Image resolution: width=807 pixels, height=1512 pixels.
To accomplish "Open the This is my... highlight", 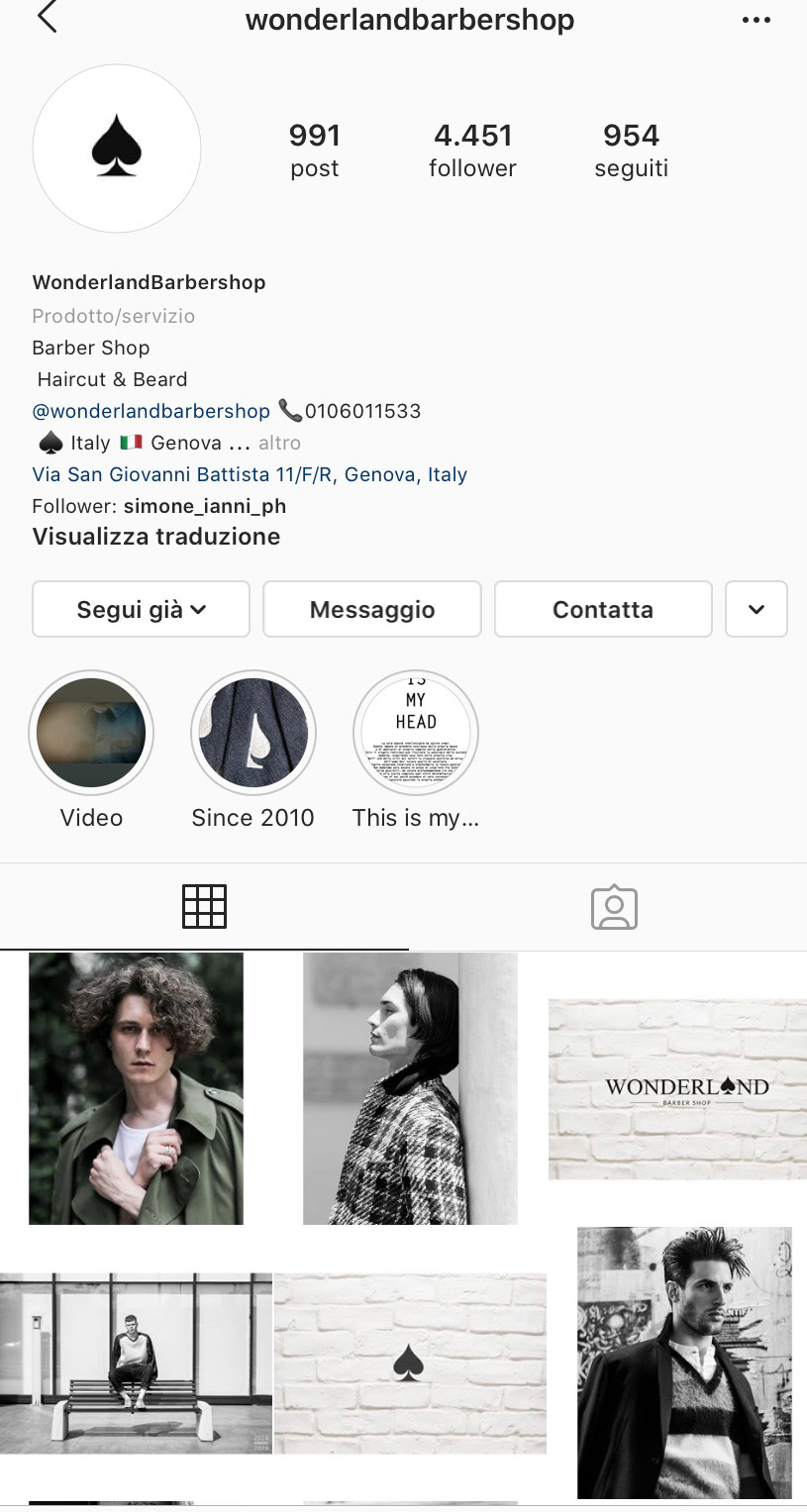I will coord(416,733).
